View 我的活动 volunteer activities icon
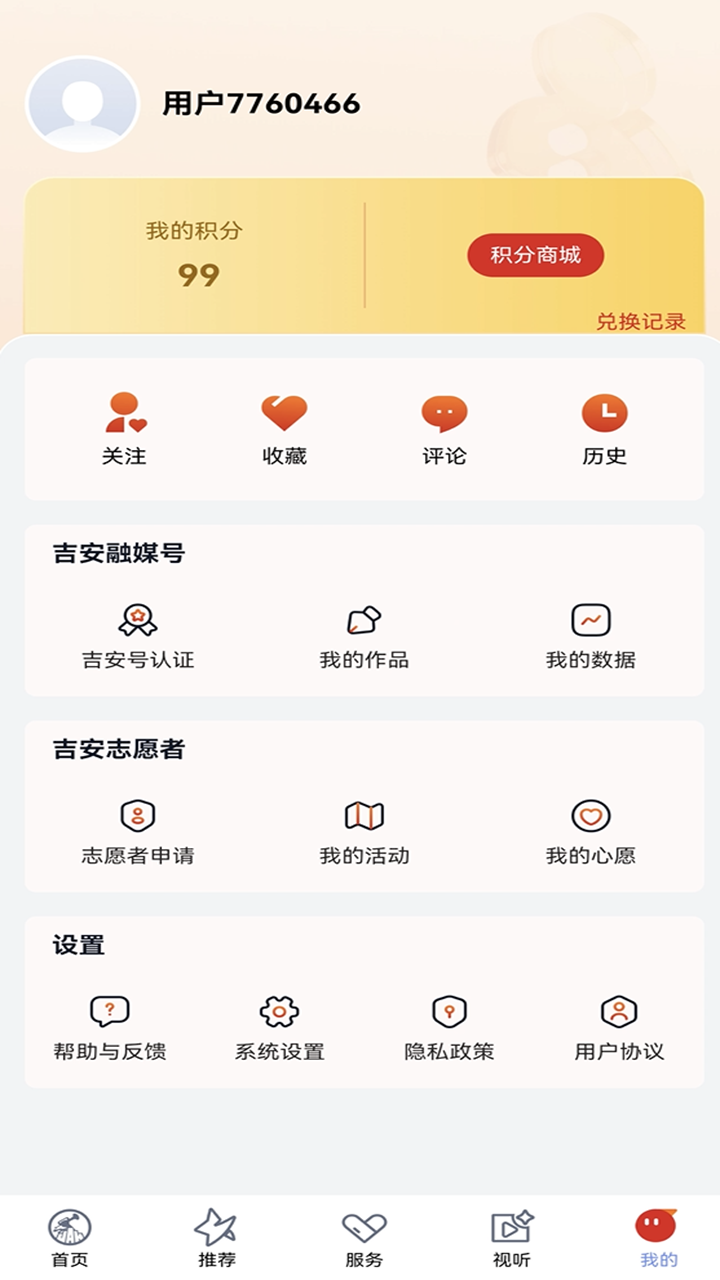Viewport: 720px width, 1280px height. [364, 816]
